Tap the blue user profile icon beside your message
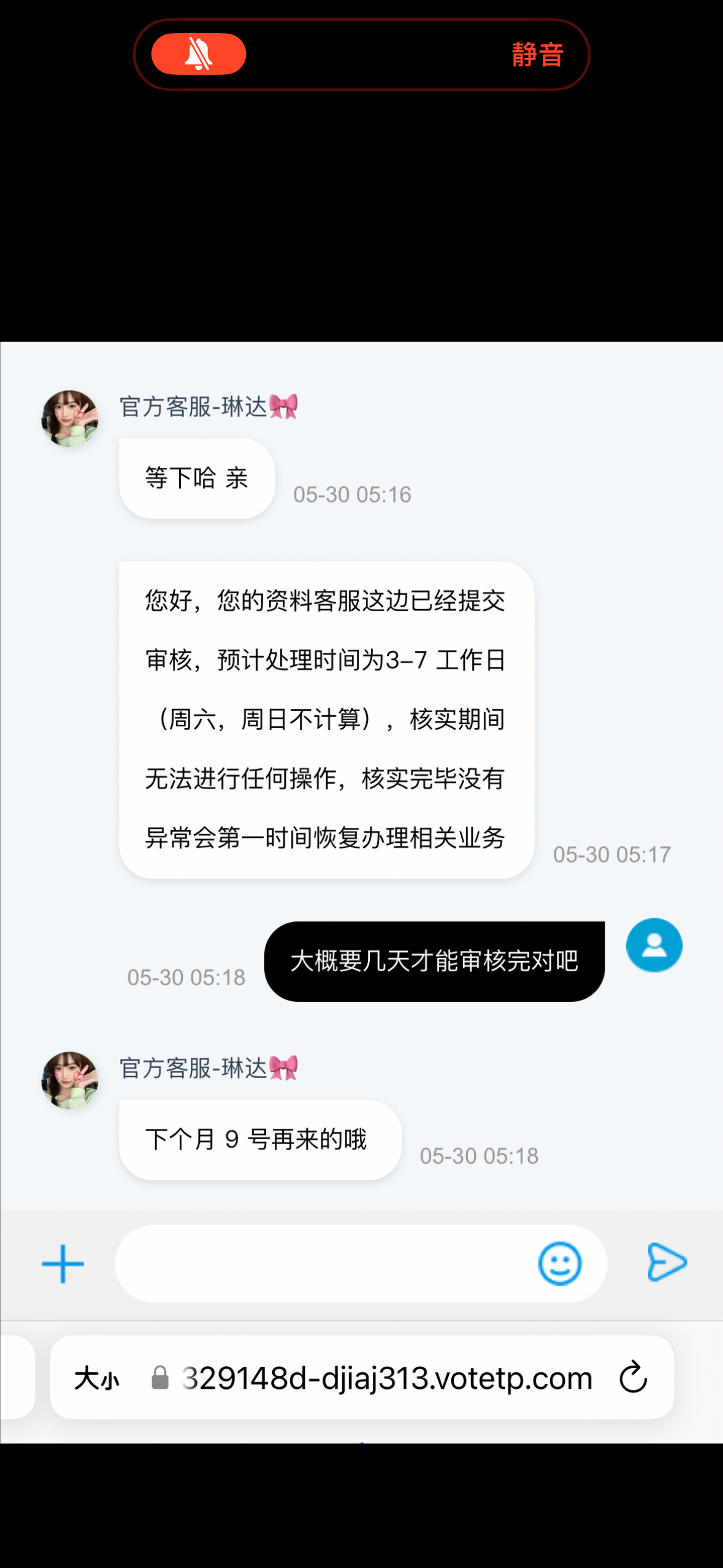The width and height of the screenshot is (723, 1568). [653, 946]
